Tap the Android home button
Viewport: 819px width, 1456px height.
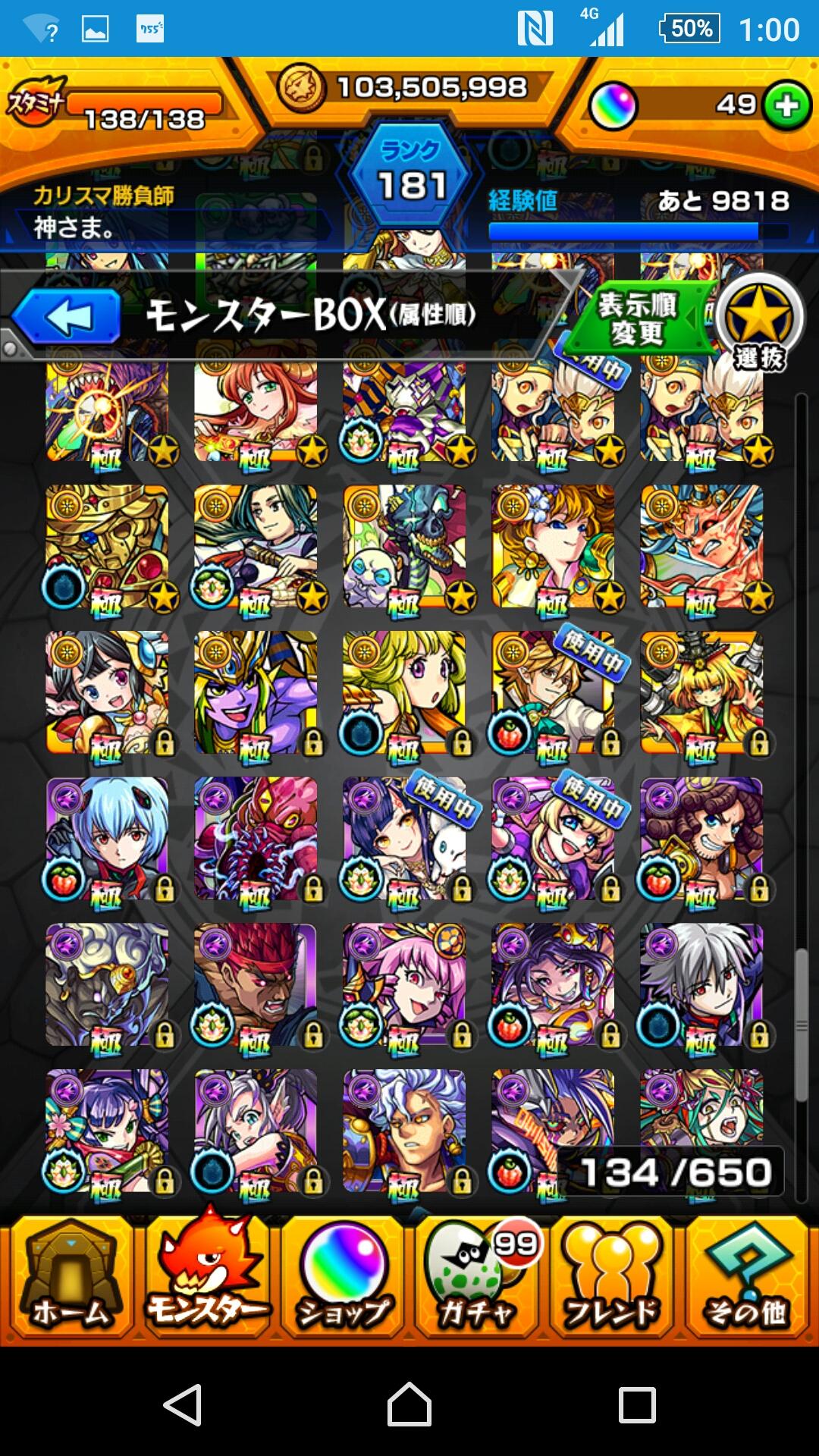click(x=409, y=1404)
